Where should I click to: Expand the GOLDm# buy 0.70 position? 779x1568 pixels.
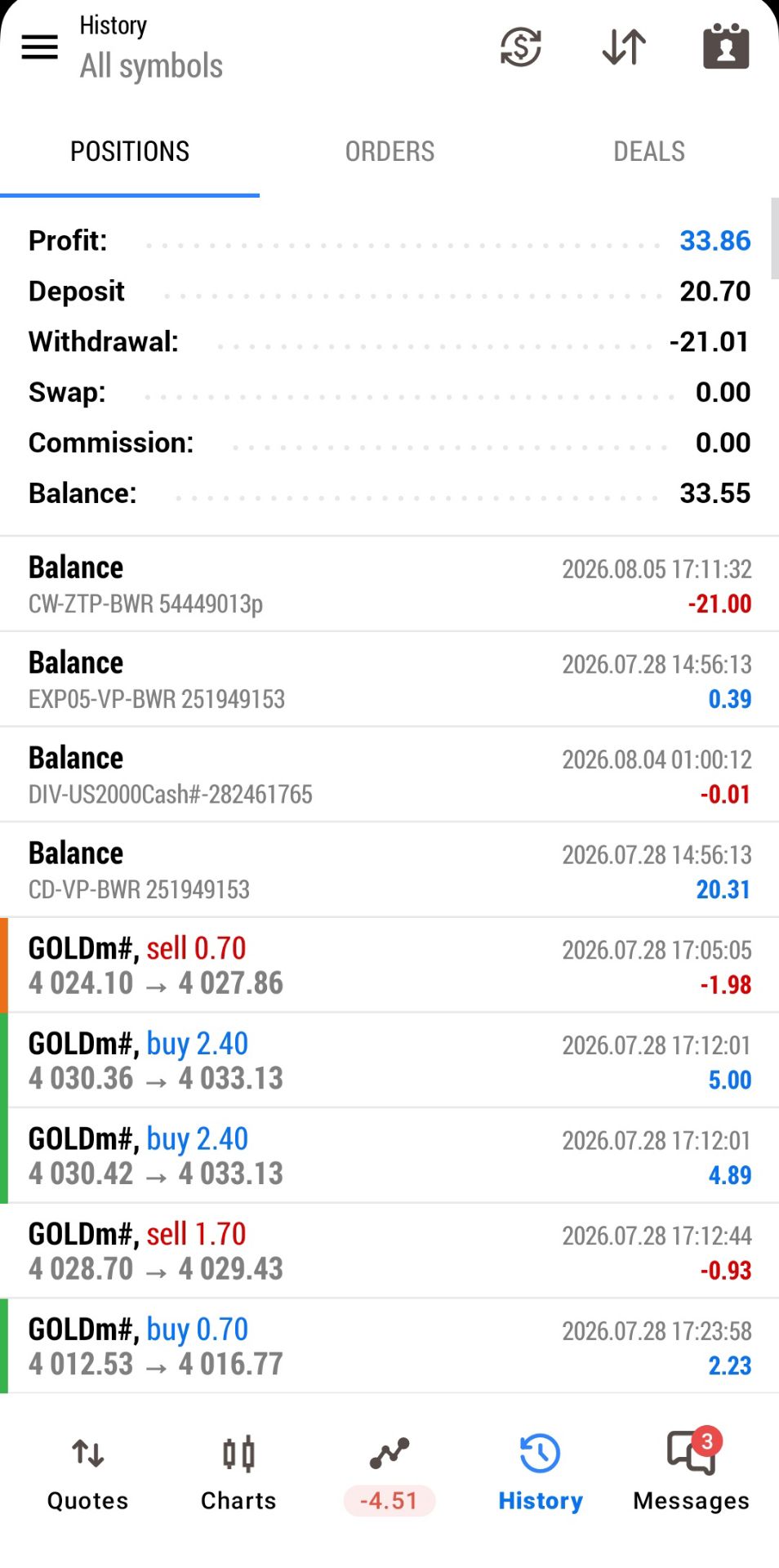click(x=389, y=1347)
